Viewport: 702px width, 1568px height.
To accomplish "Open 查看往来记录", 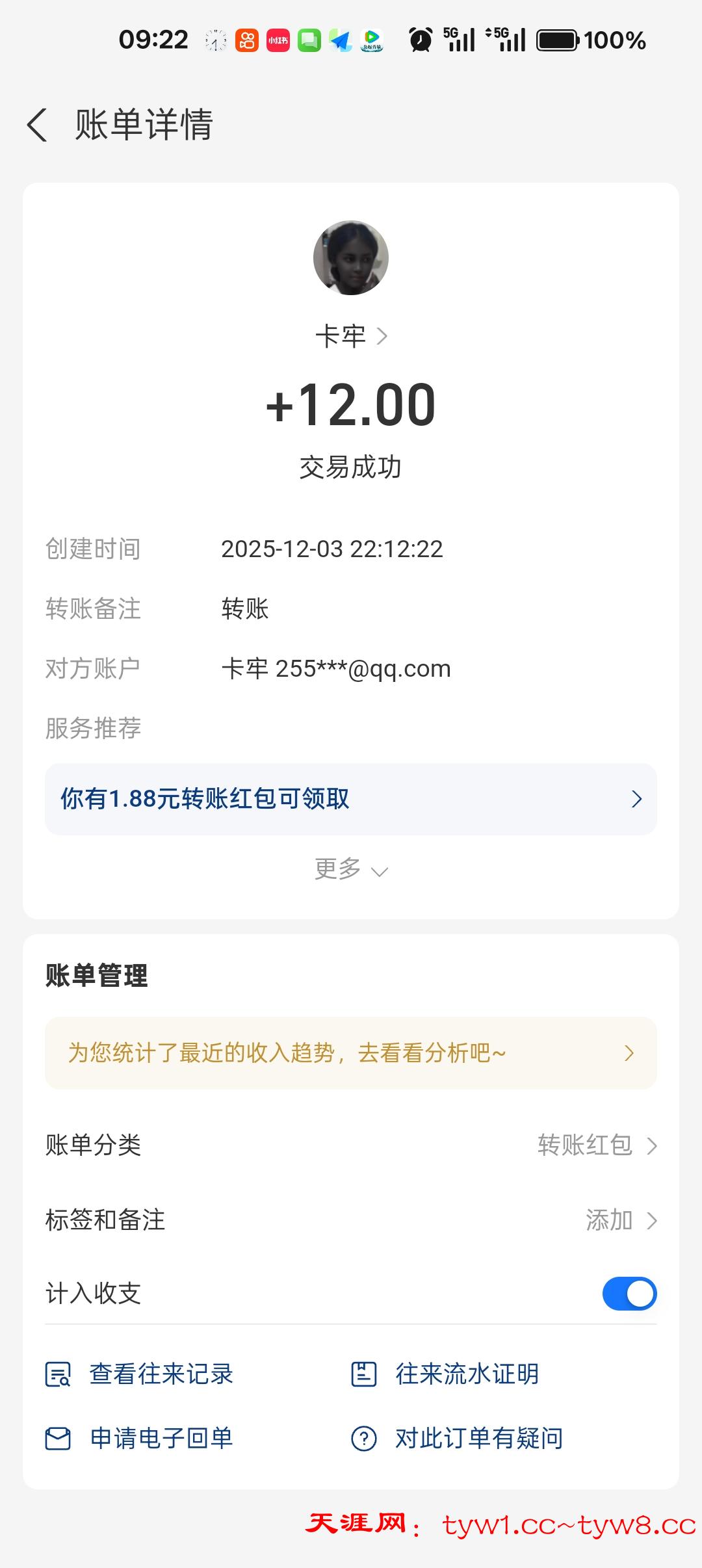I will click(x=140, y=1374).
